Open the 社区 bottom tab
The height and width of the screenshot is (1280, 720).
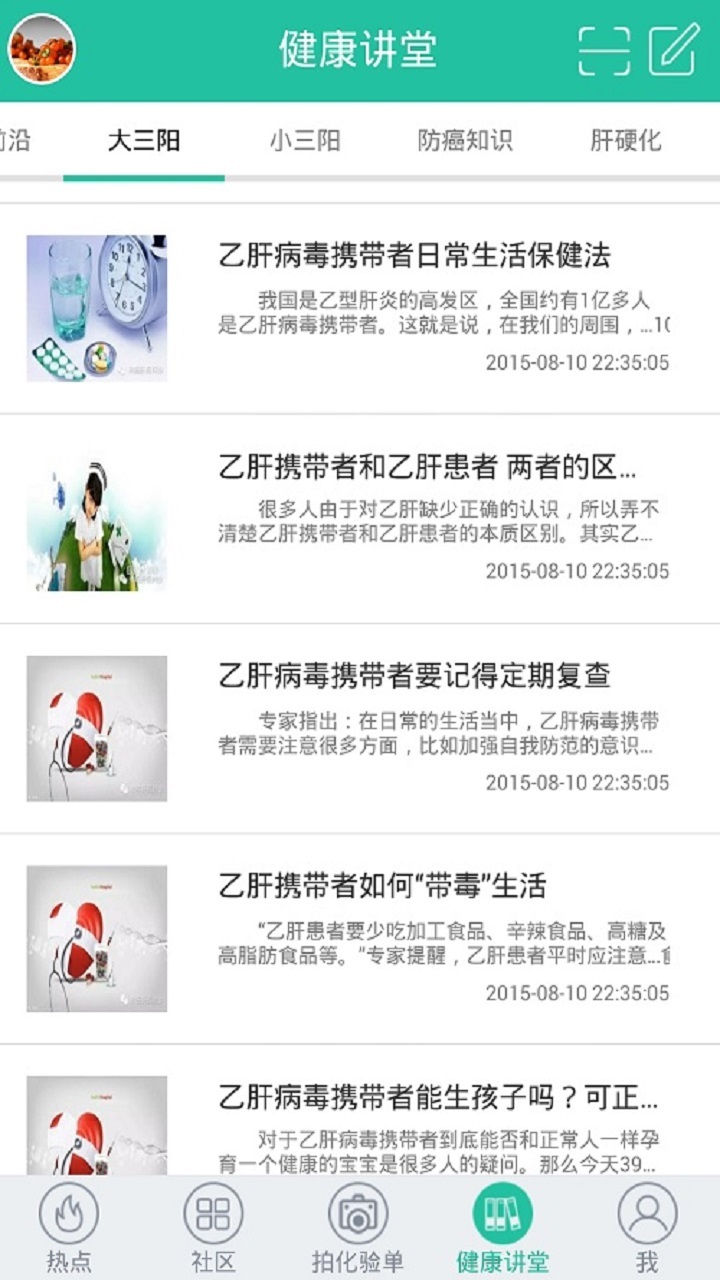click(x=213, y=1228)
